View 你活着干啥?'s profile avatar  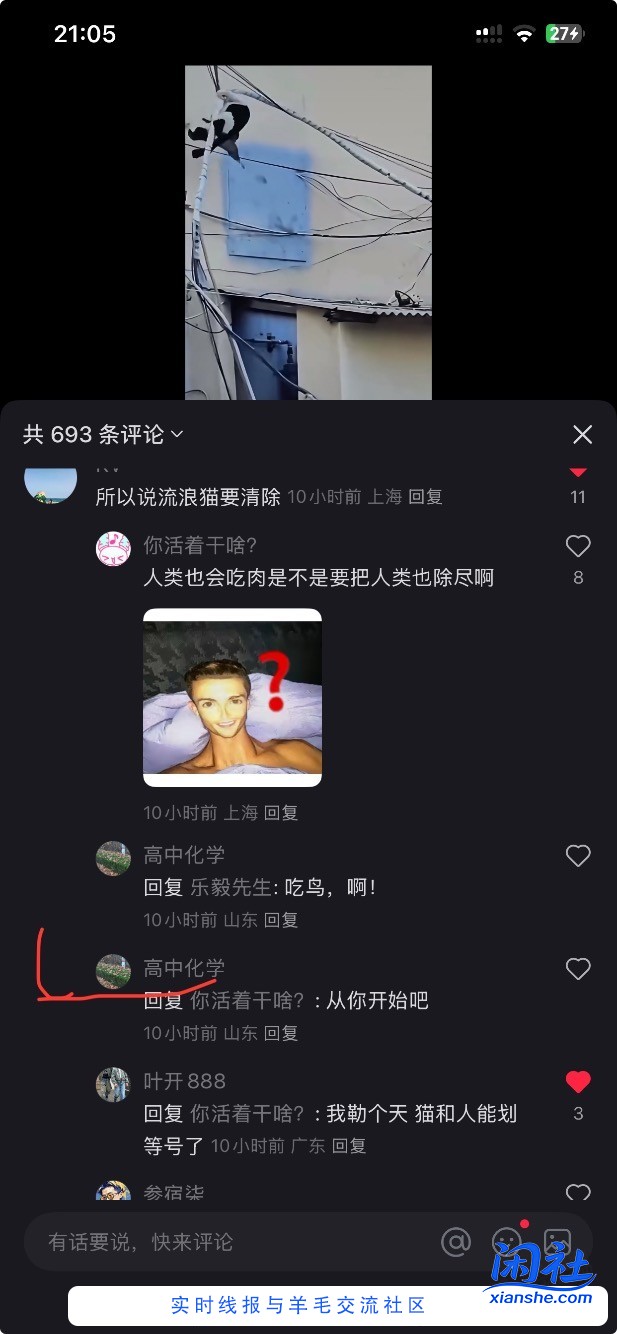pyautogui.click(x=113, y=549)
